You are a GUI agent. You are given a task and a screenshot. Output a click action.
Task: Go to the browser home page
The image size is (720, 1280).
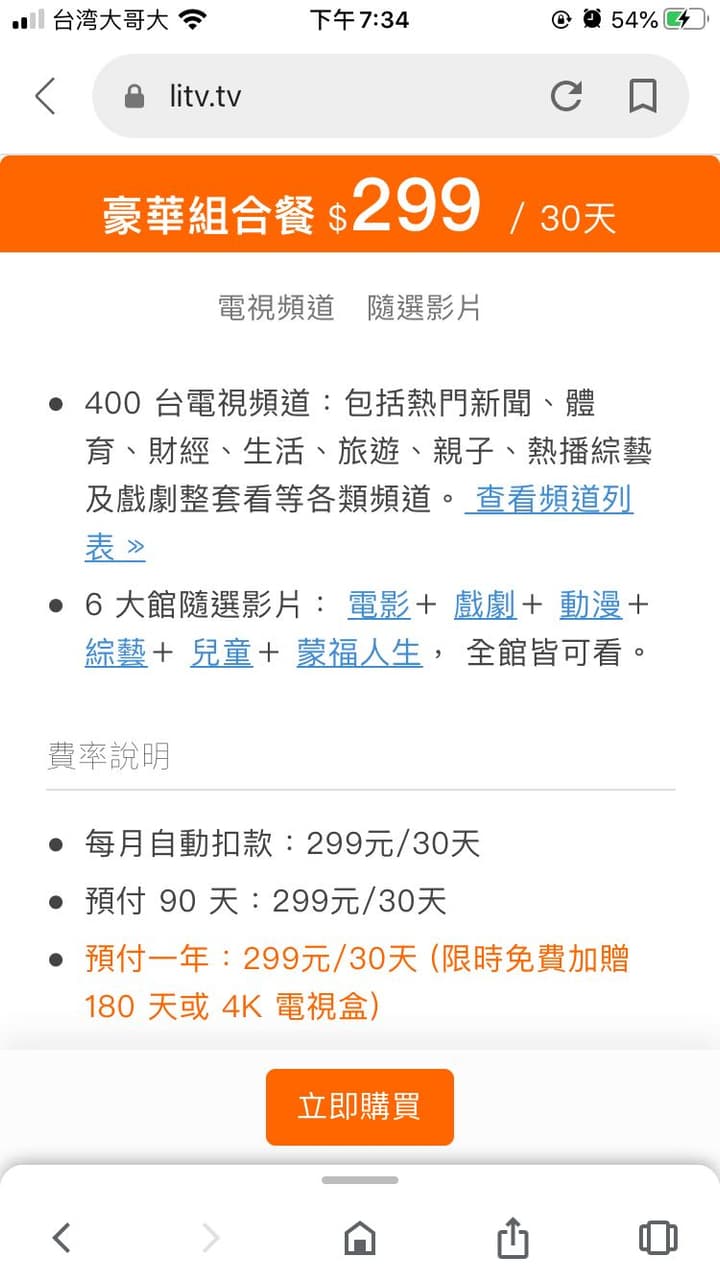(360, 1238)
